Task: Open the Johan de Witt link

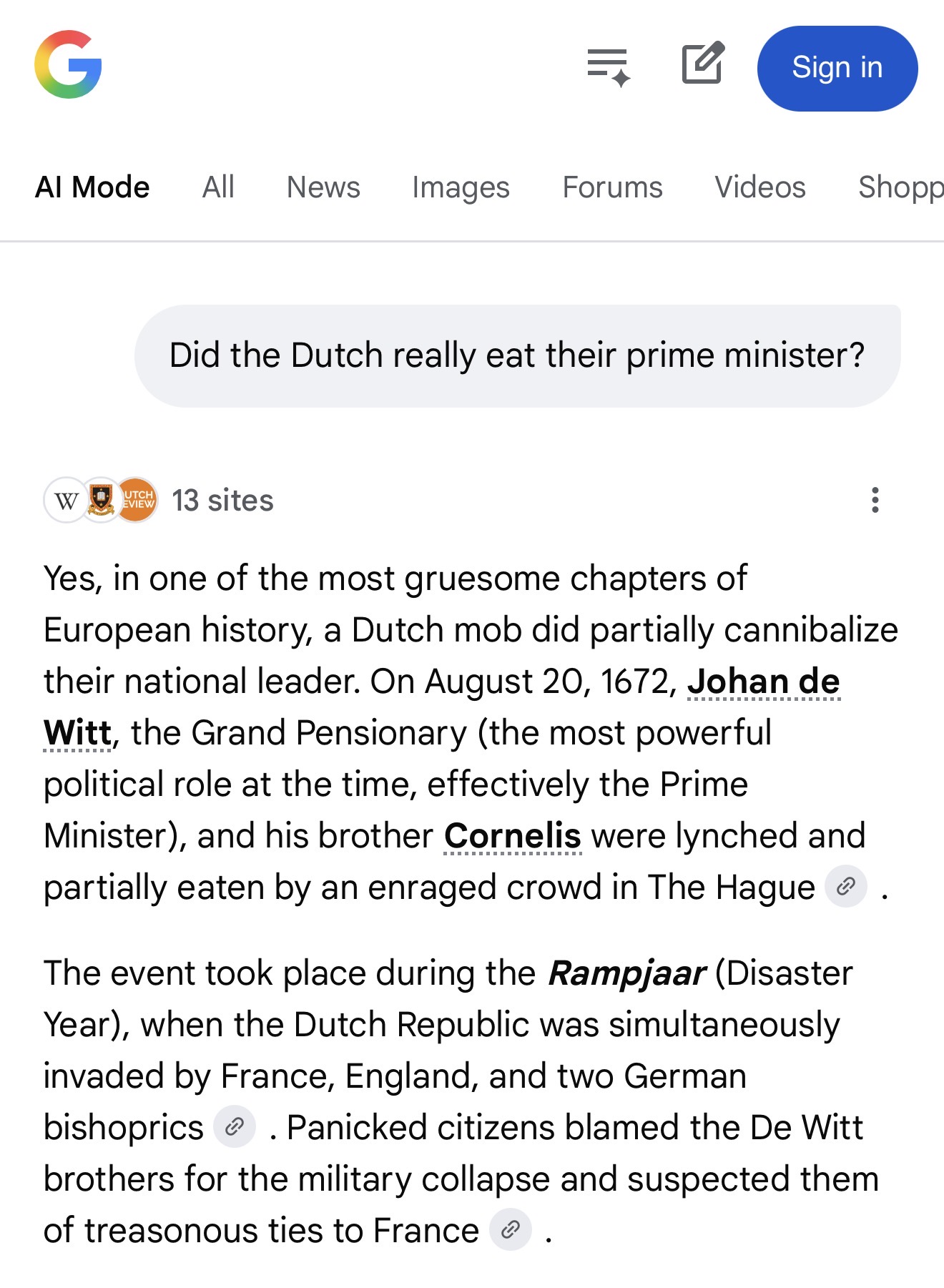Action: (763, 682)
